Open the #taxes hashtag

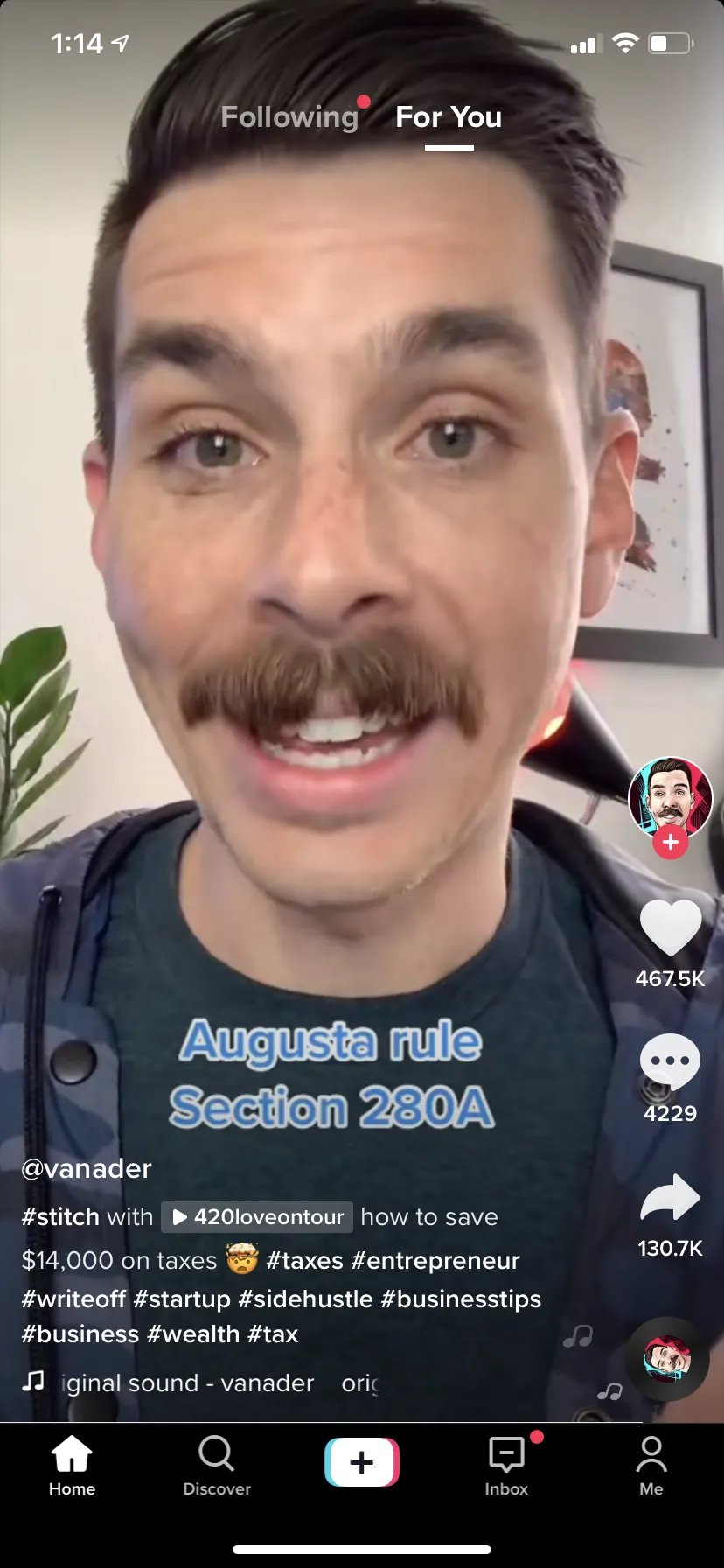tap(304, 1261)
